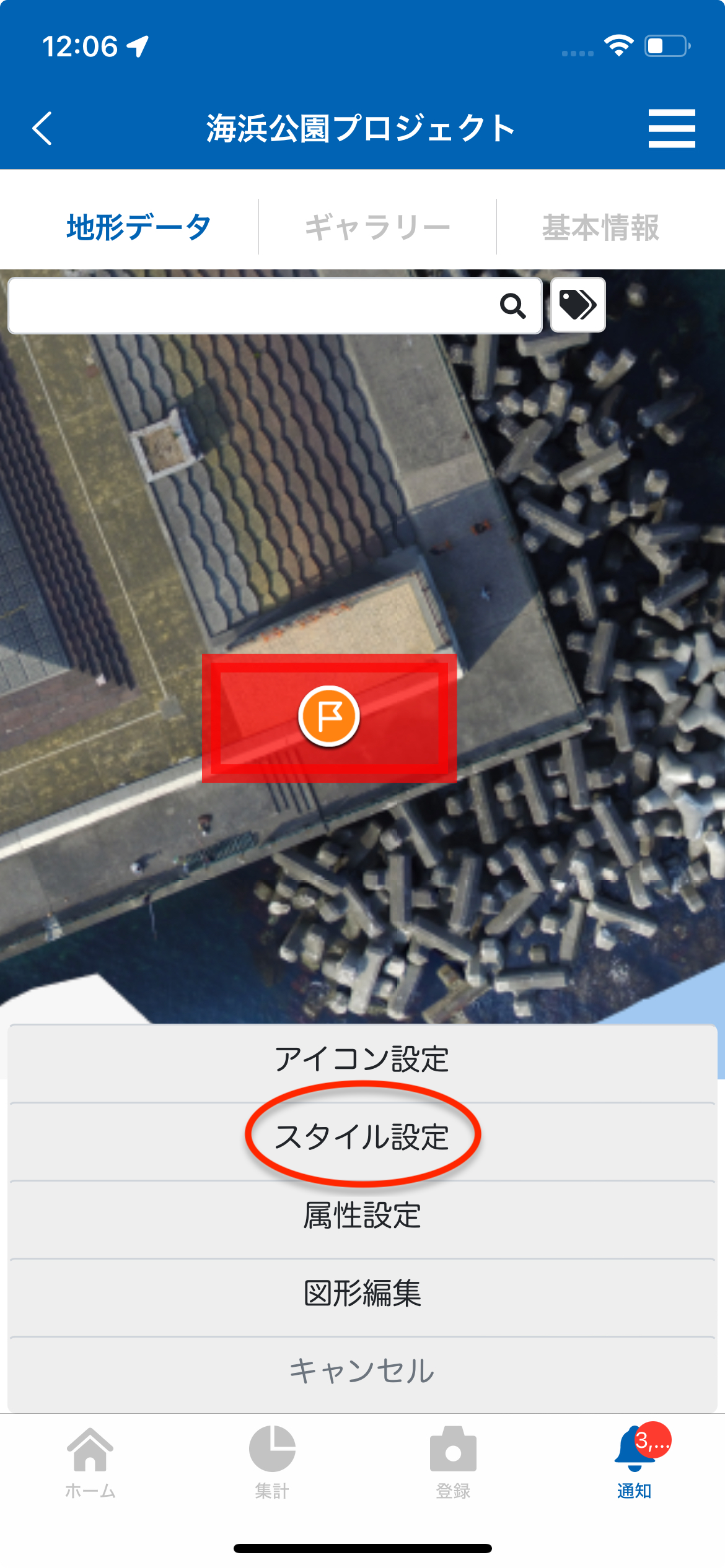Choose 図形編集 option

tap(362, 1293)
